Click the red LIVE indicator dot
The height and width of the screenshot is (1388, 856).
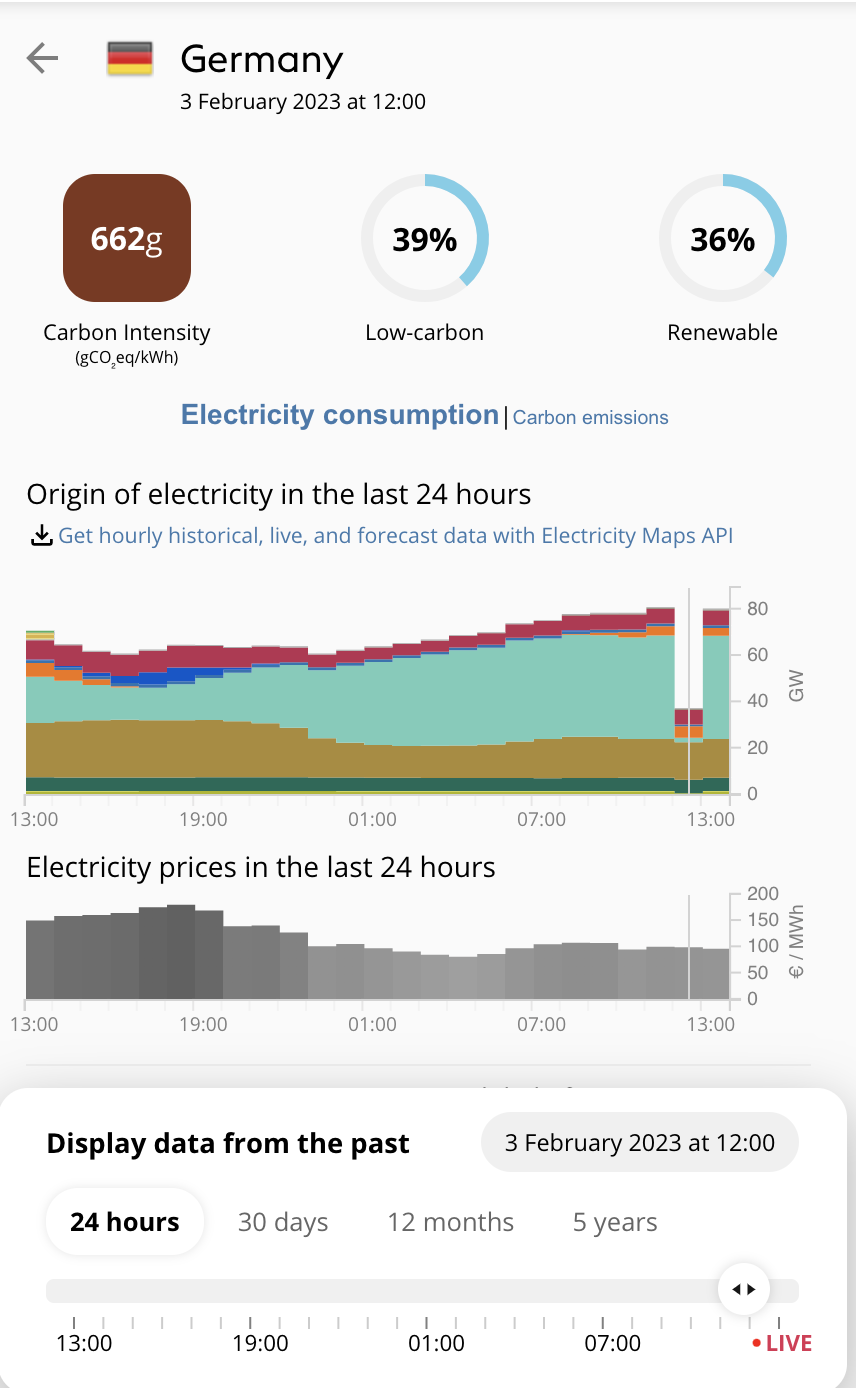click(758, 1343)
